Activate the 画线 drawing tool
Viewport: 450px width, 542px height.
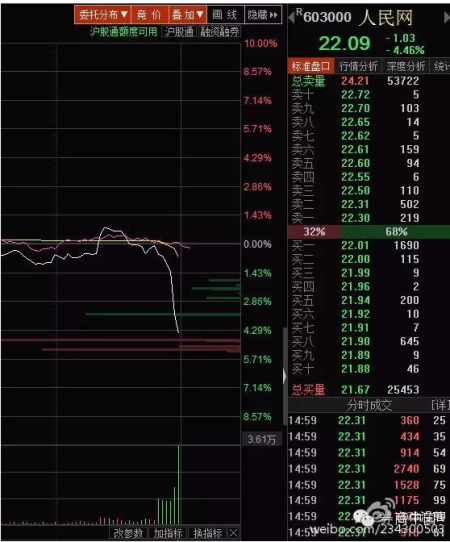[x=225, y=15]
